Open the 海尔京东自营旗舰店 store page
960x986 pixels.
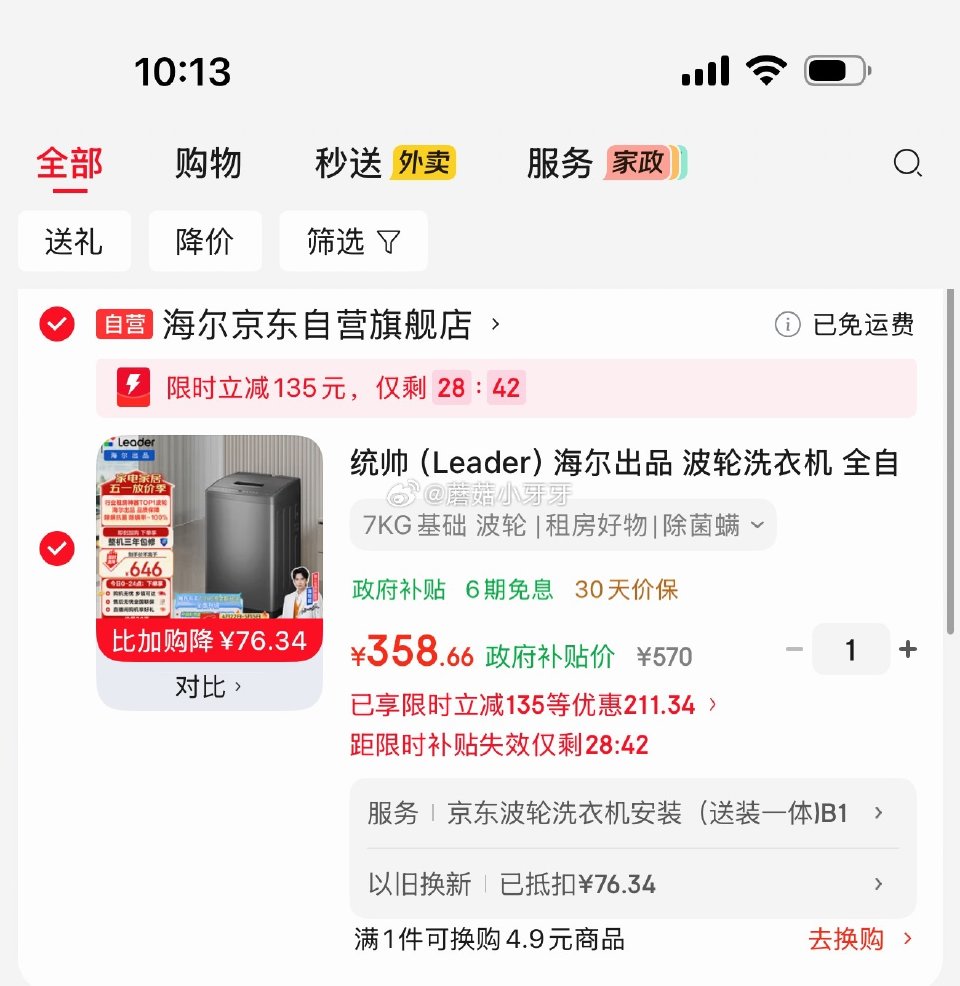click(x=320, y=324)
